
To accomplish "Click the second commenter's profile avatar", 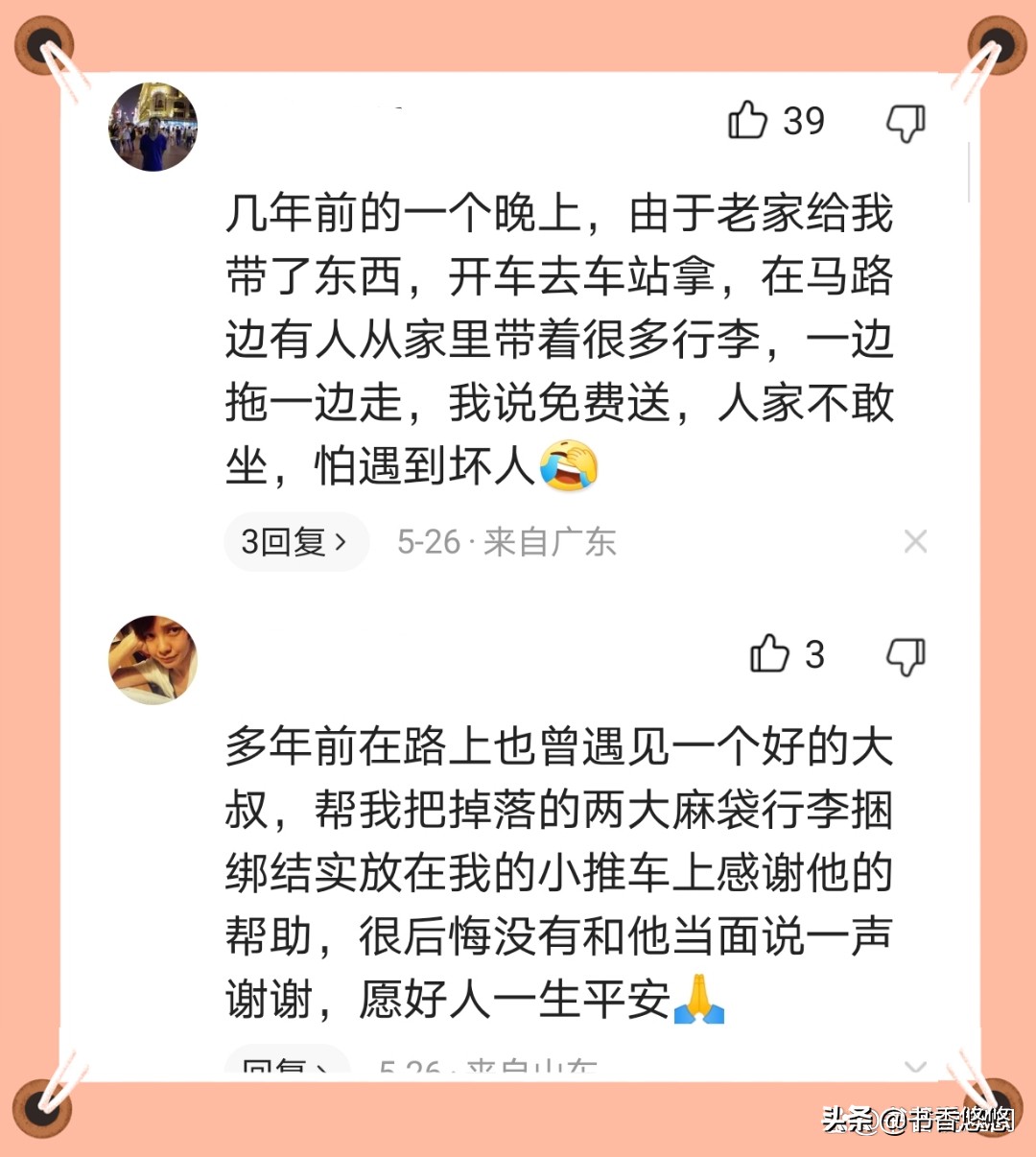I will pos(153,660).
